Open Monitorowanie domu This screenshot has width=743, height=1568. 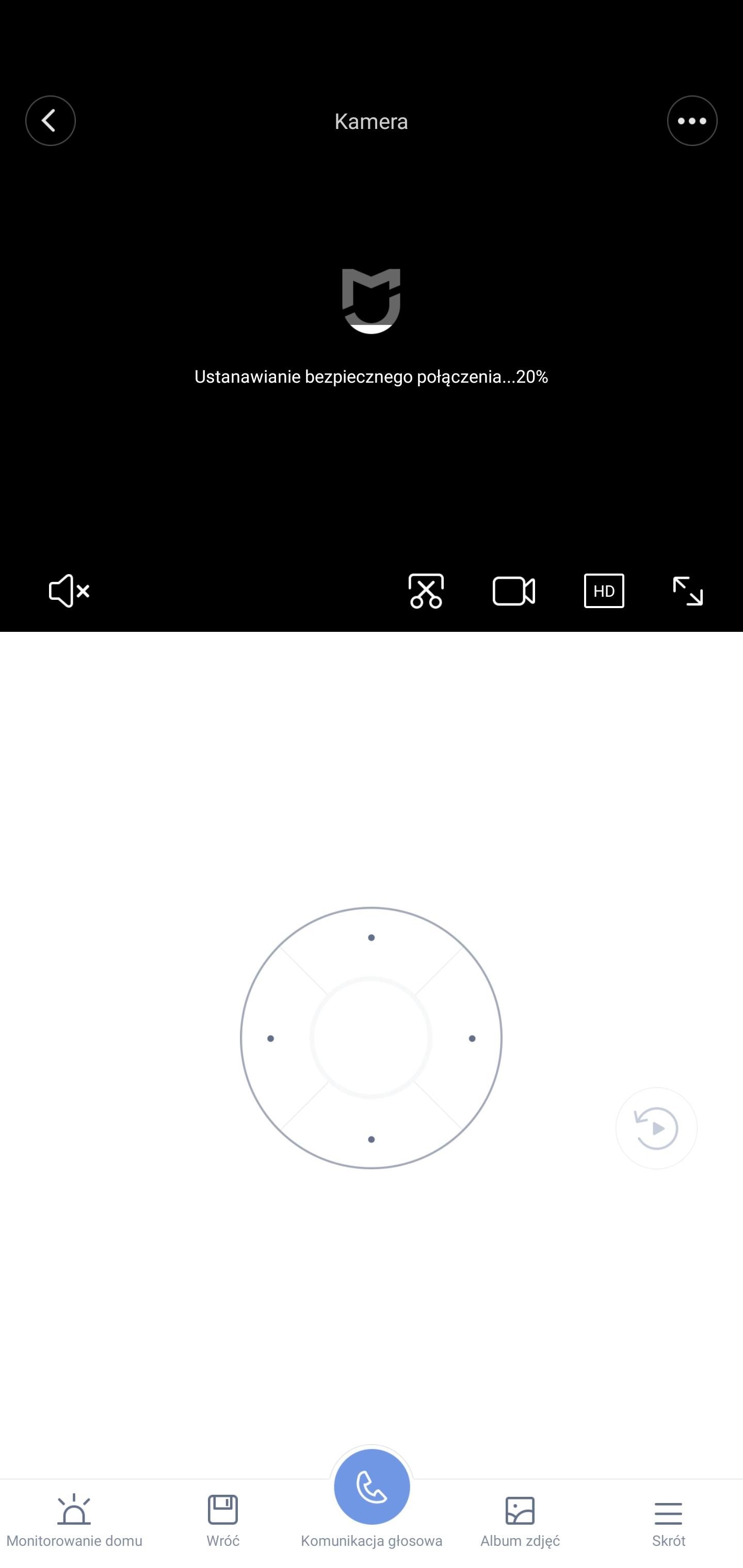tap(74, 1521)
